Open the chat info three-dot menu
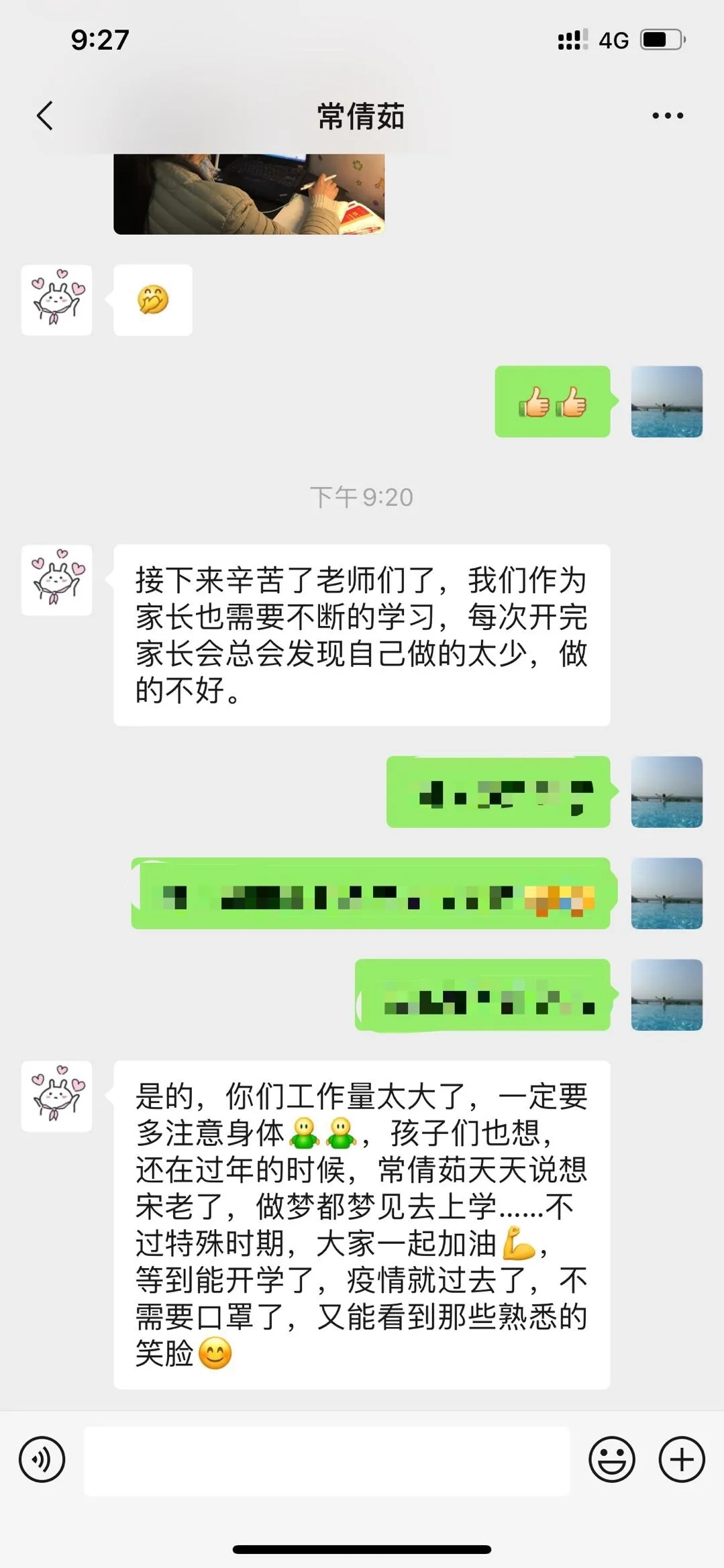Viewport: 724px width, 1568px height. [668, 115]
